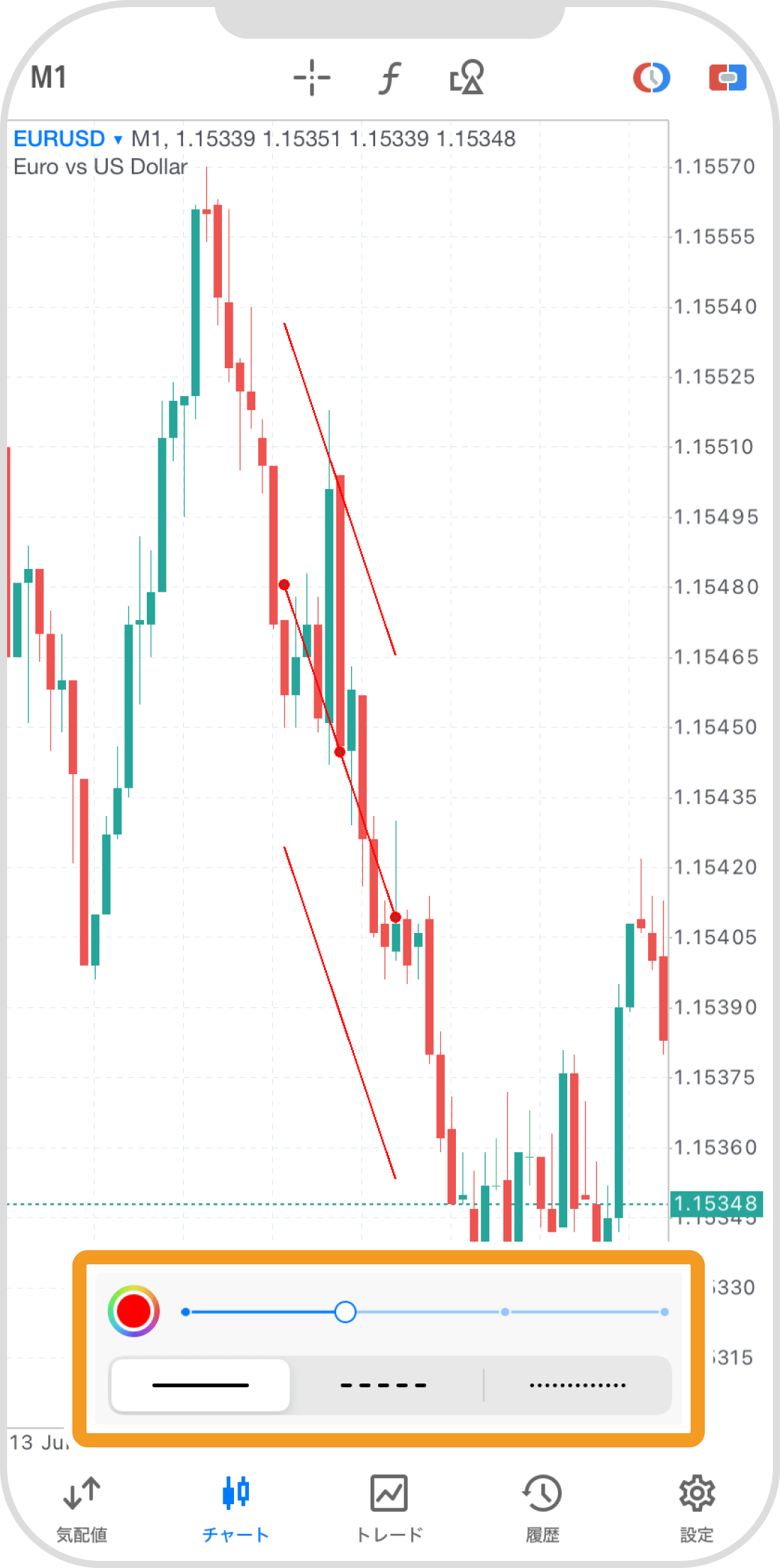Image resolution: width=780 pixels, height=1568 pixels.
Task: Activate the crosshair tool
Action: 312,77
